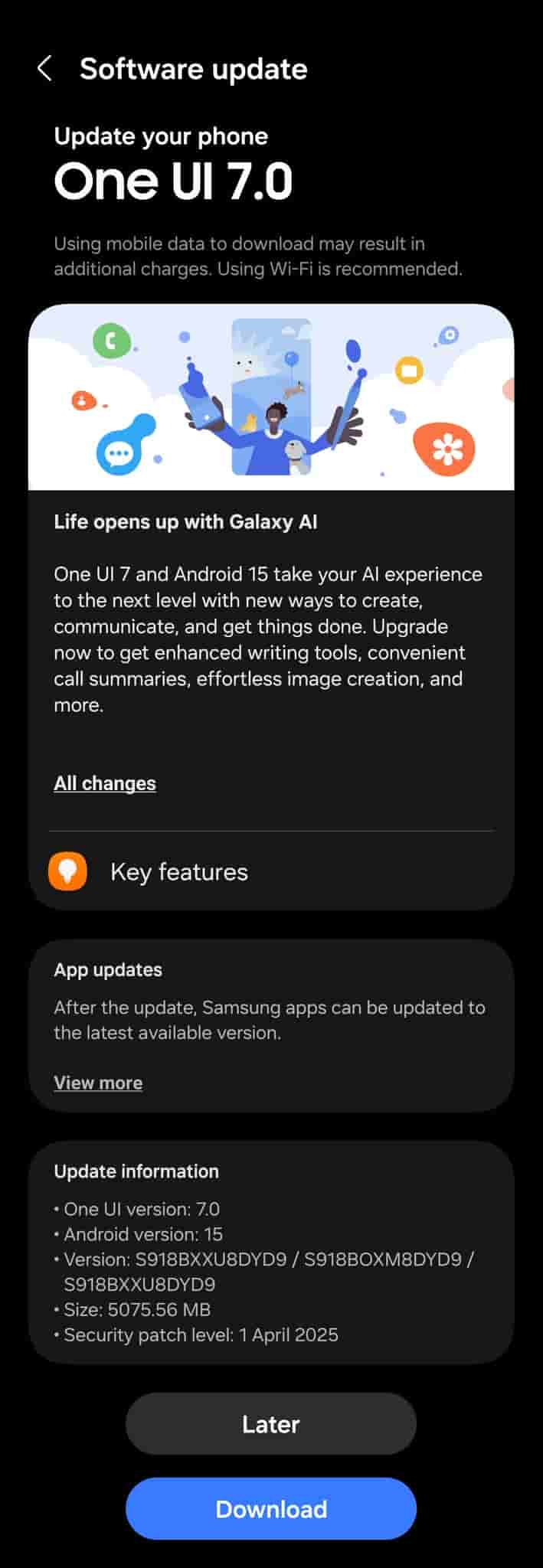Go back from Software update
The width and height of the screenshot is (543, 1568).
[44, 69]
